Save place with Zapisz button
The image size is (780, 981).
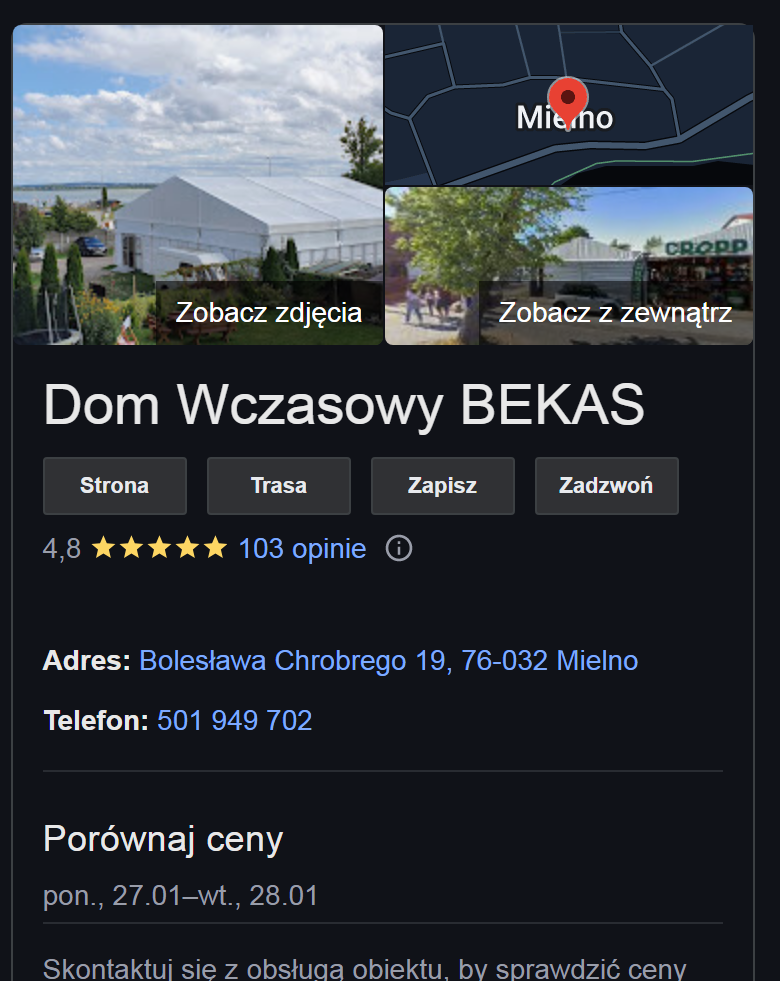click(442, 486)
